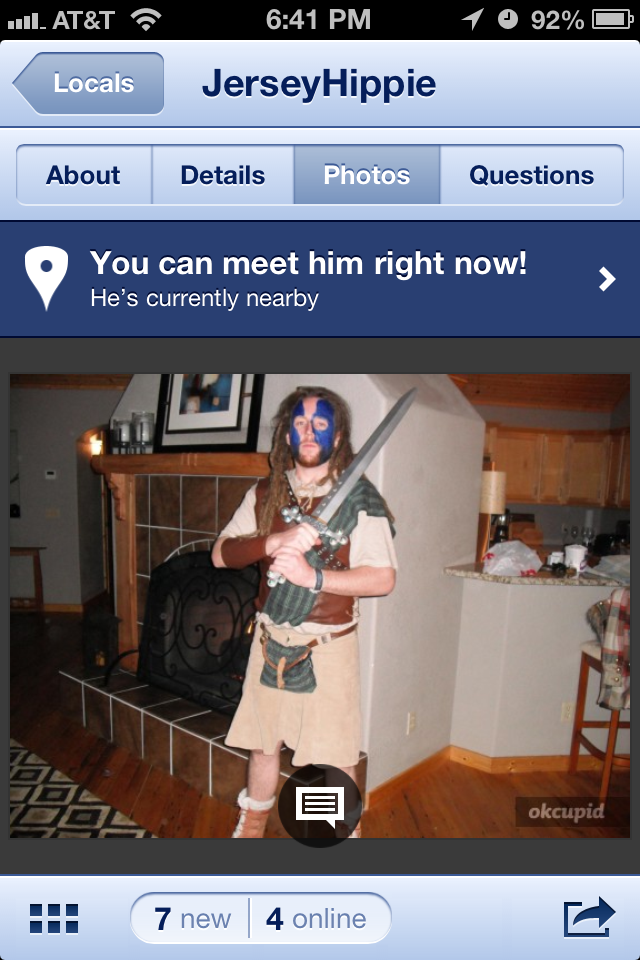View the Questions tab
The width and height of the screenshot is (640, 960).
[x=531, y=176]
